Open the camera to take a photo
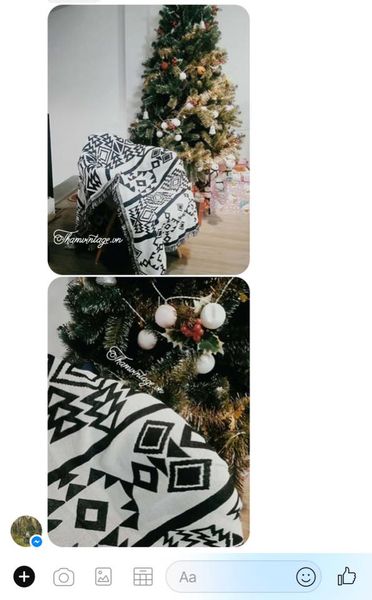 pyautogui.click(x=64, y=577)
